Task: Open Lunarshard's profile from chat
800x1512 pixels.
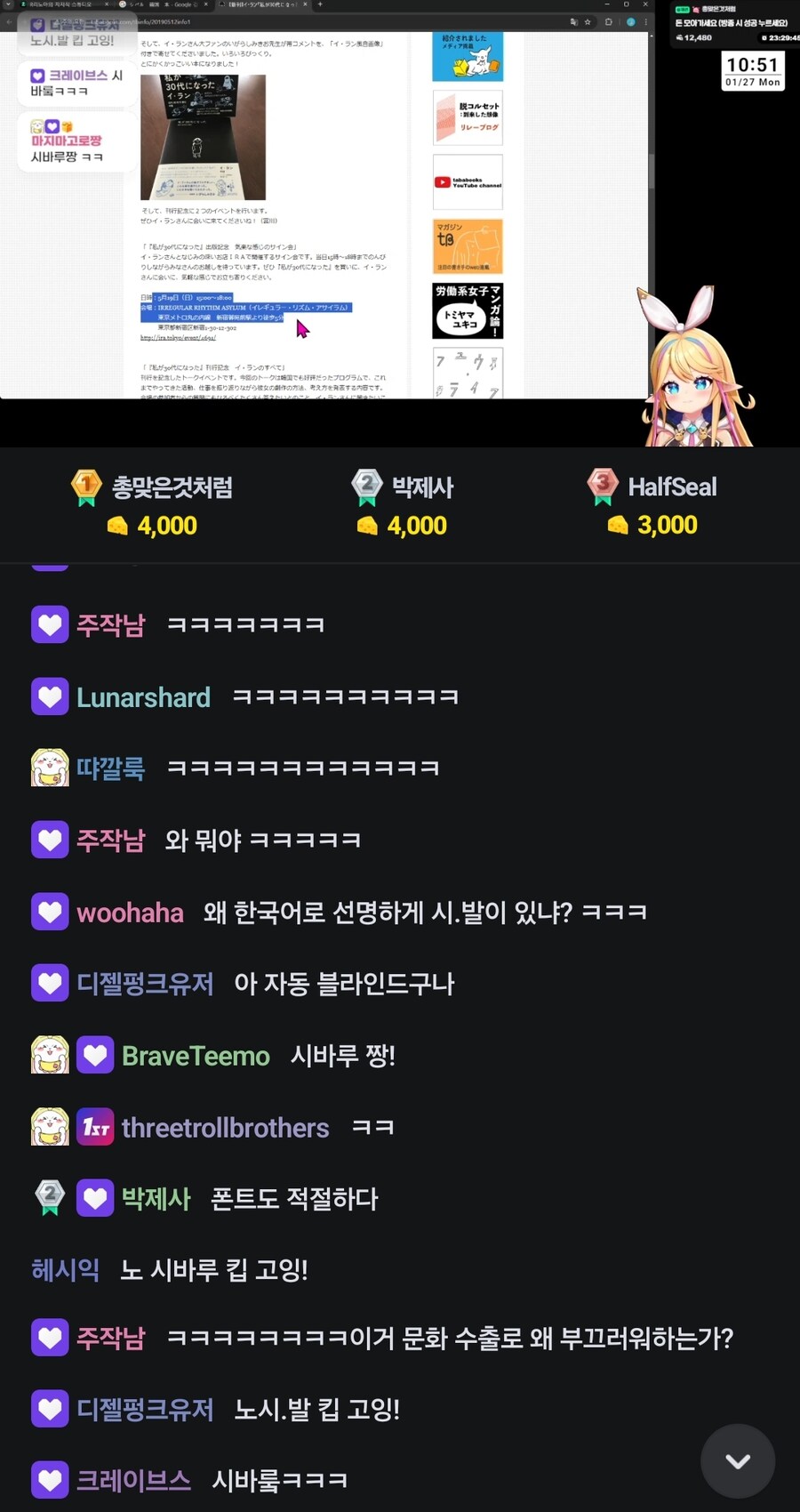Action: tap(143, 697)
